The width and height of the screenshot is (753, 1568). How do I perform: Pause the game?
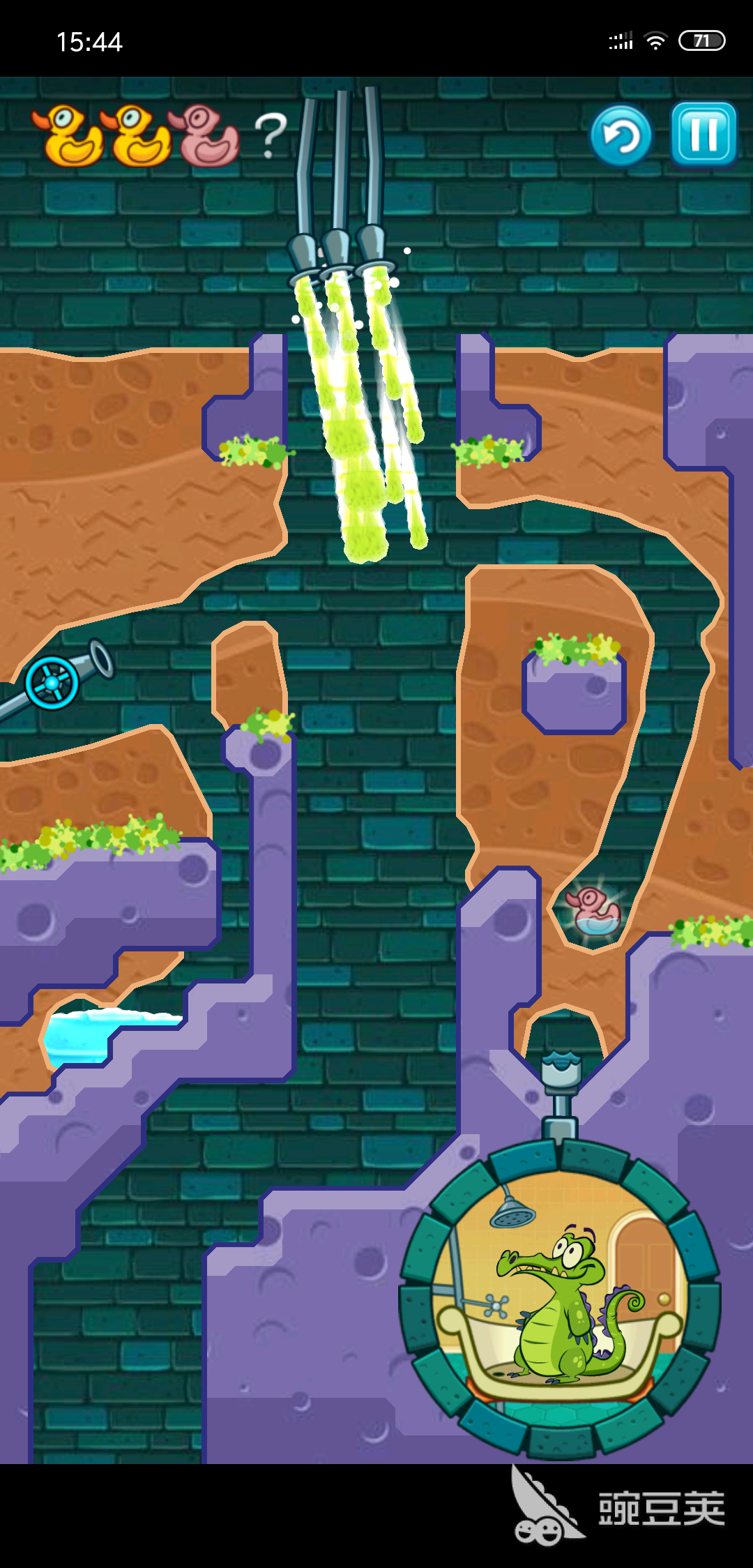tap(703, 134)
